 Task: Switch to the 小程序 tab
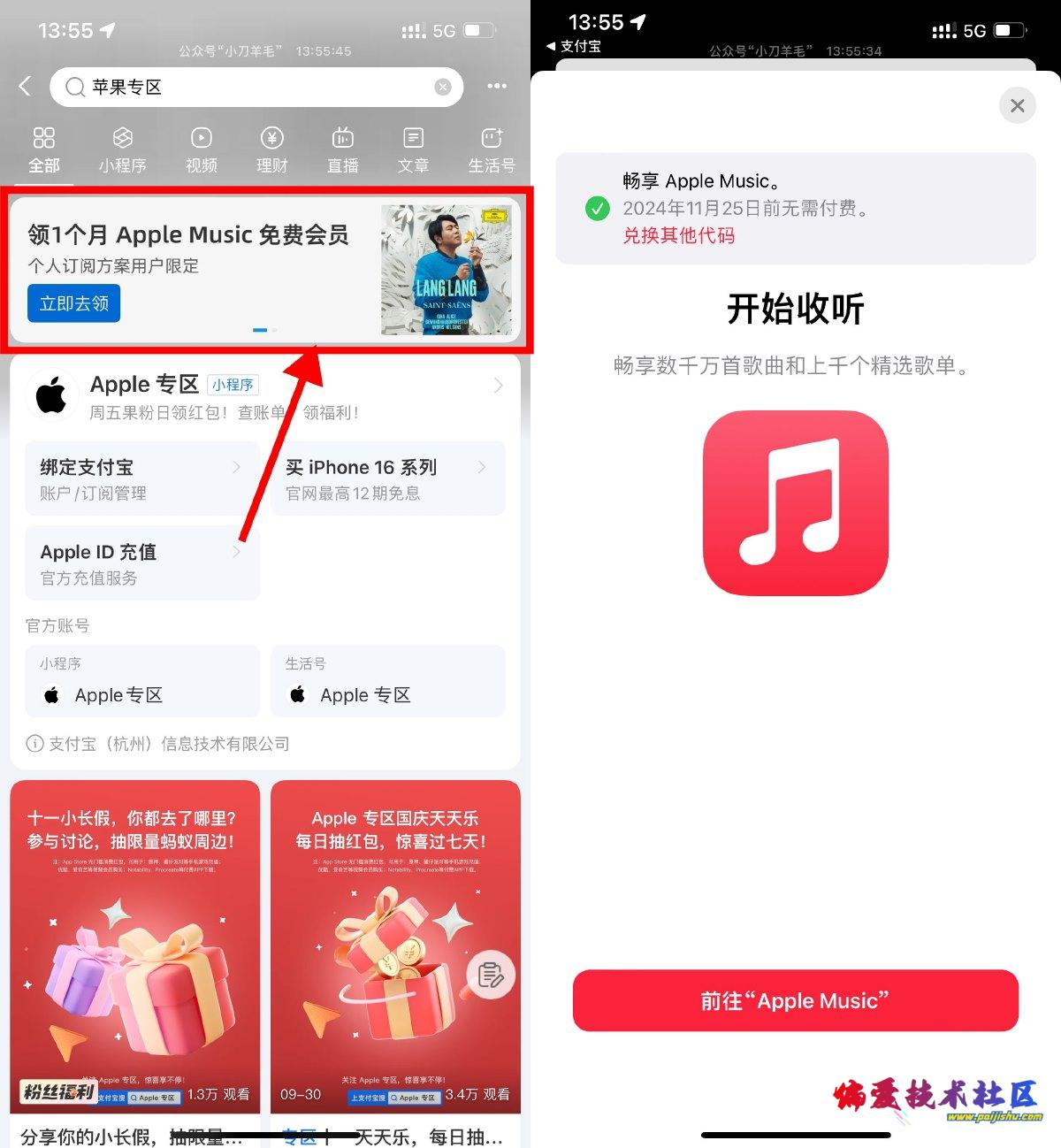point(122,150)
